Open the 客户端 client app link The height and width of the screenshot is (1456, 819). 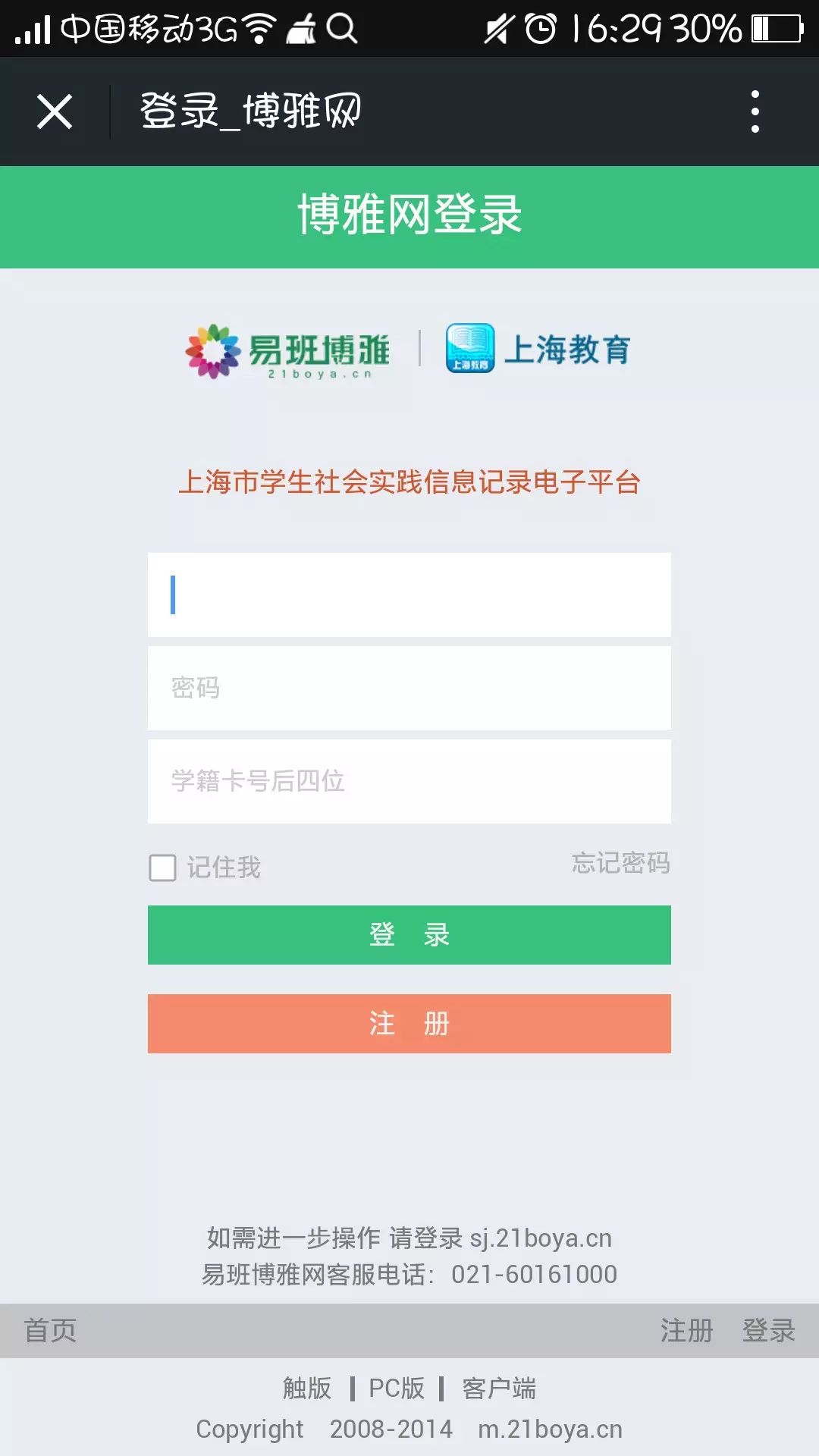pyautogui.click(x=499, y=1389)
